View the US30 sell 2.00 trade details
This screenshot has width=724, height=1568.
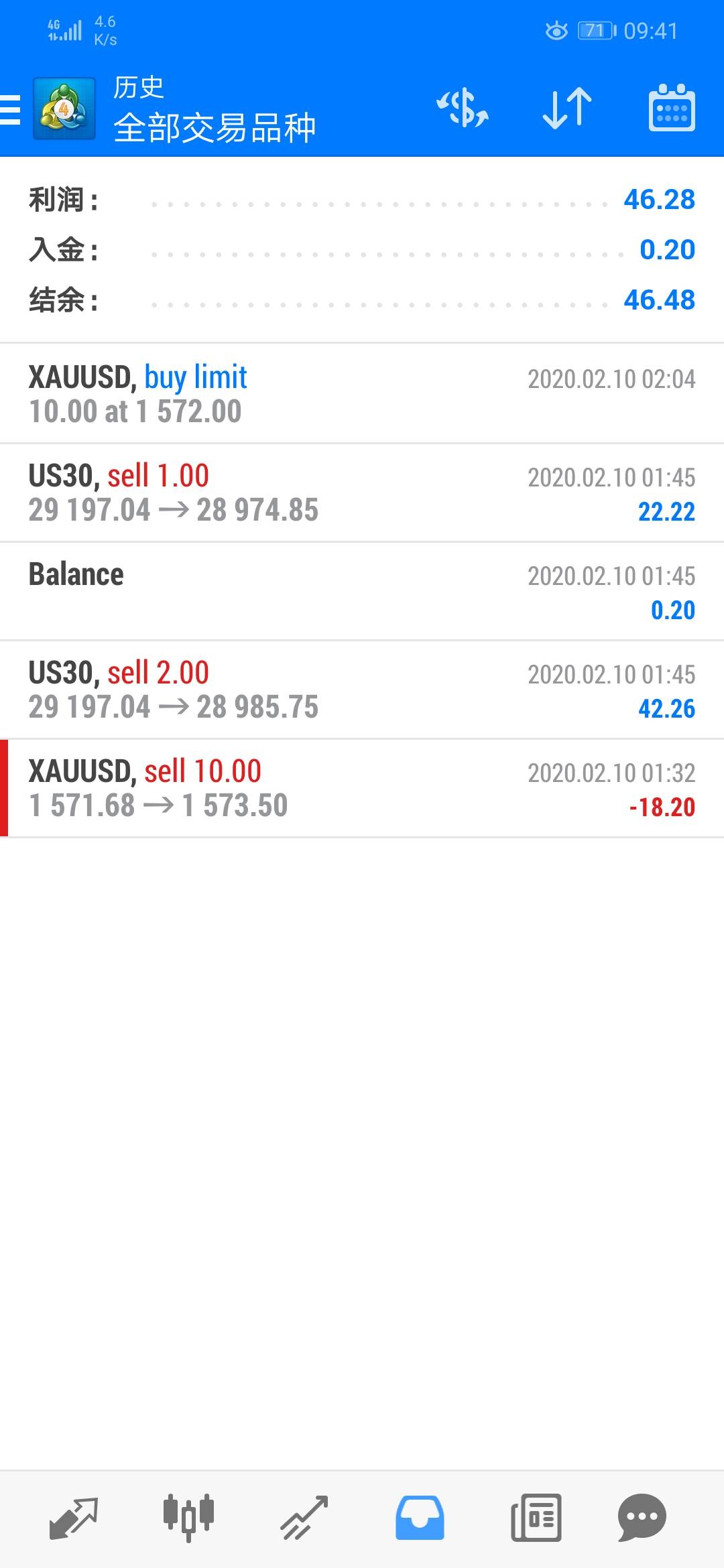[362, 690]
